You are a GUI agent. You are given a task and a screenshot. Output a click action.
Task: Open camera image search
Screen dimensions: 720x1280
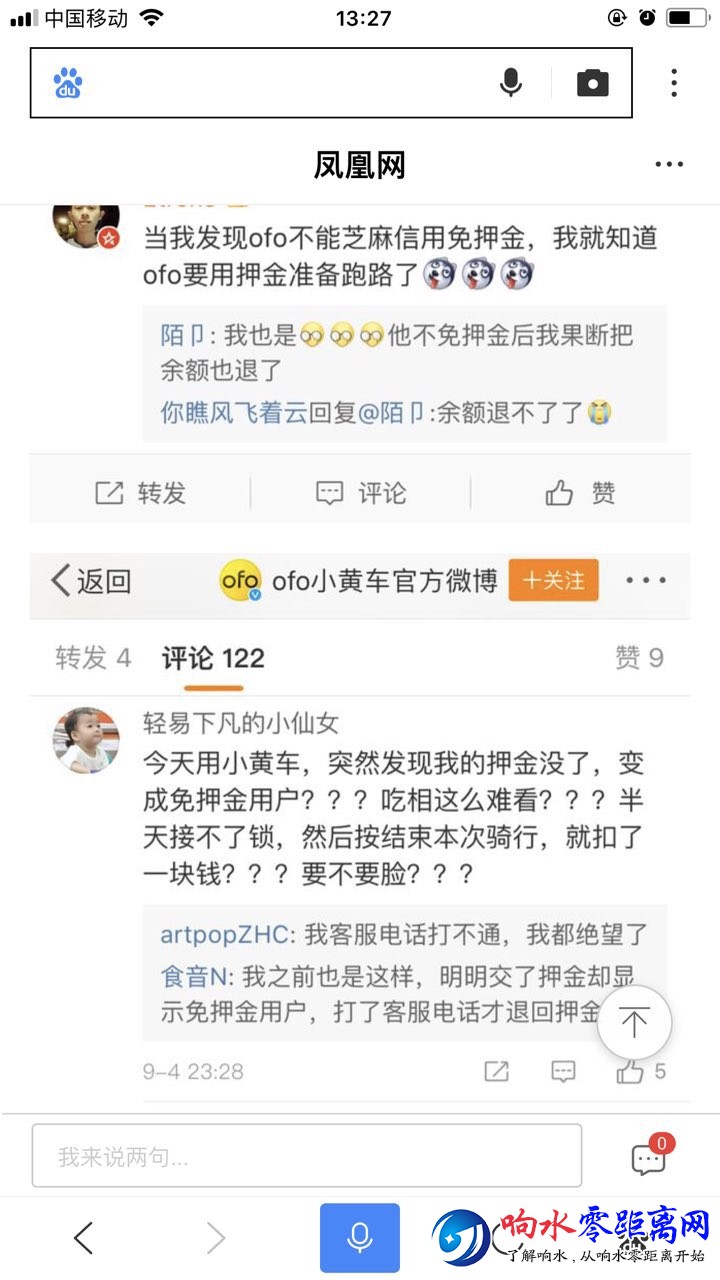click(592, 83)
